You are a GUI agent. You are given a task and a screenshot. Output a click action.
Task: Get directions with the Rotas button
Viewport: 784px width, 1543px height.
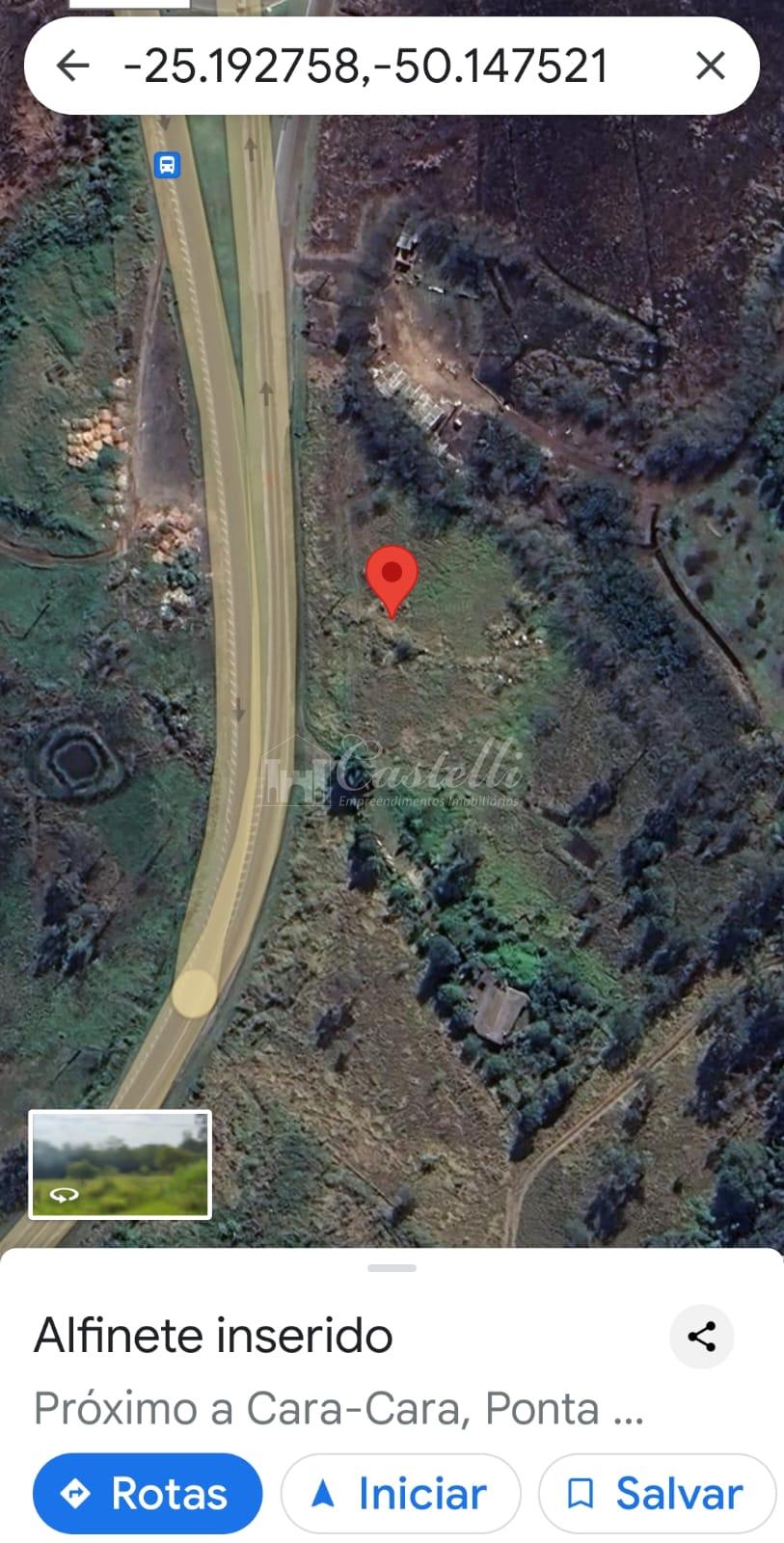coord(148,1493)
